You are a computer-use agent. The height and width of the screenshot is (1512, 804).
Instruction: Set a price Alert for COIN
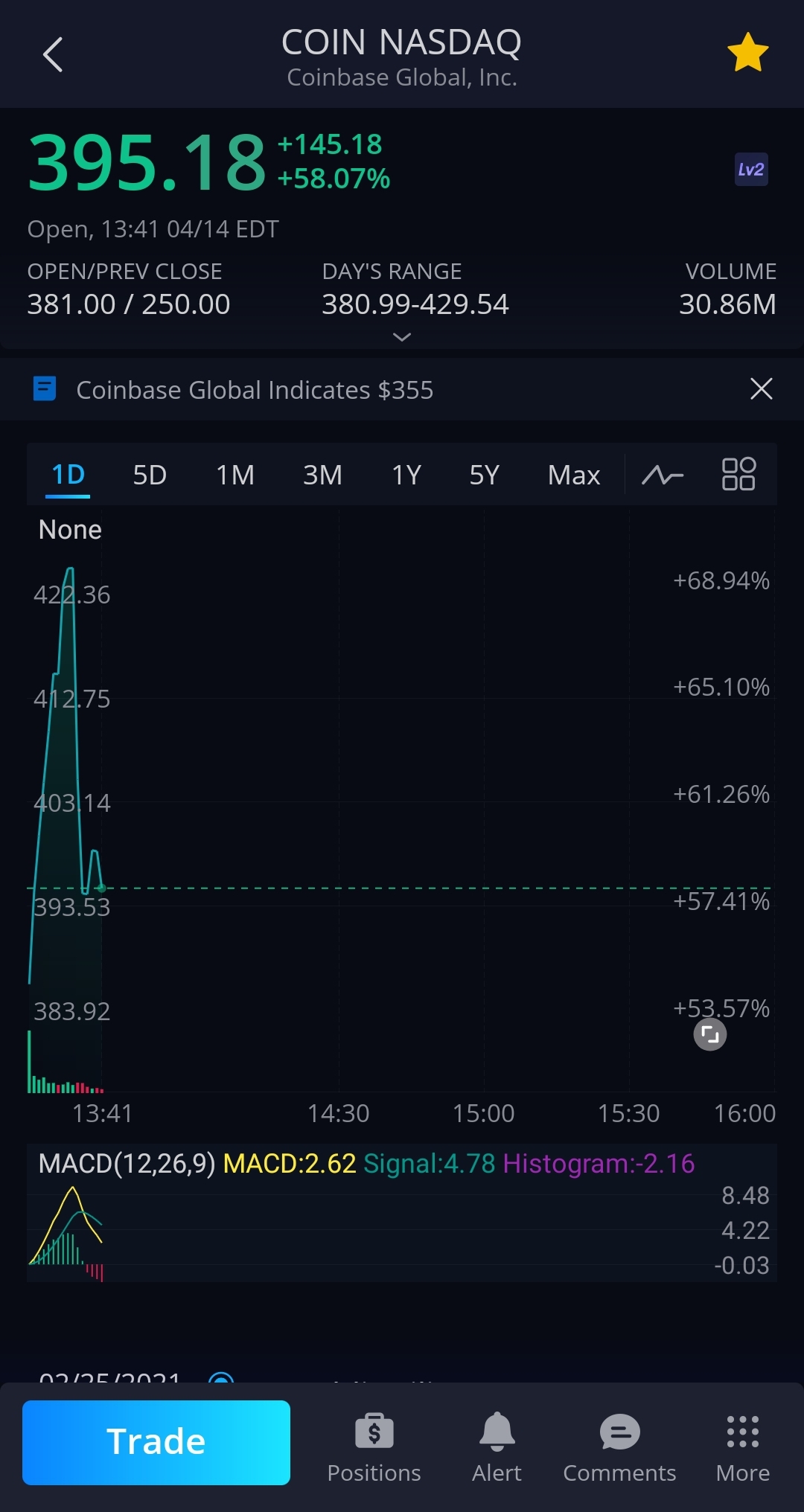point(497,1447)
